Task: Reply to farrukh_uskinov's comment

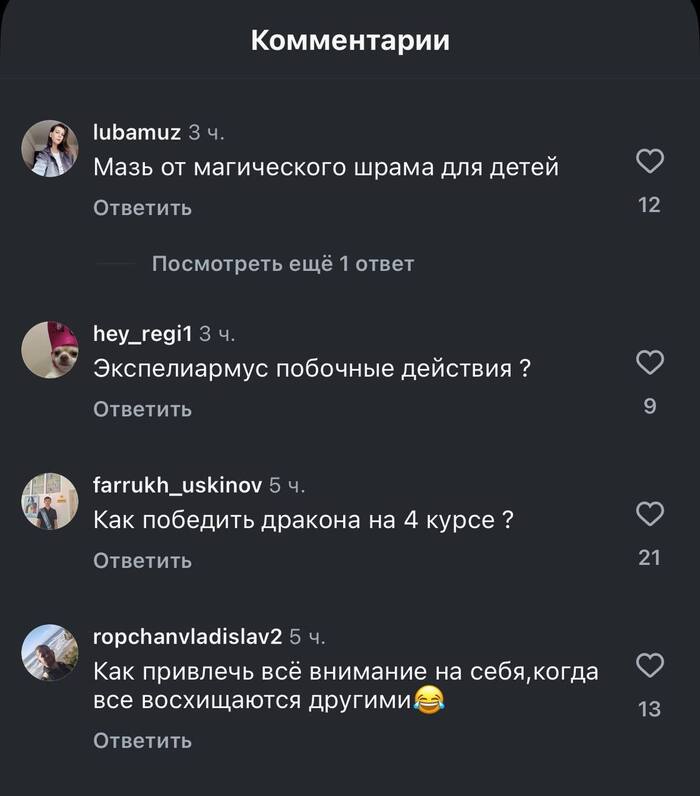Action: (142, 560)
